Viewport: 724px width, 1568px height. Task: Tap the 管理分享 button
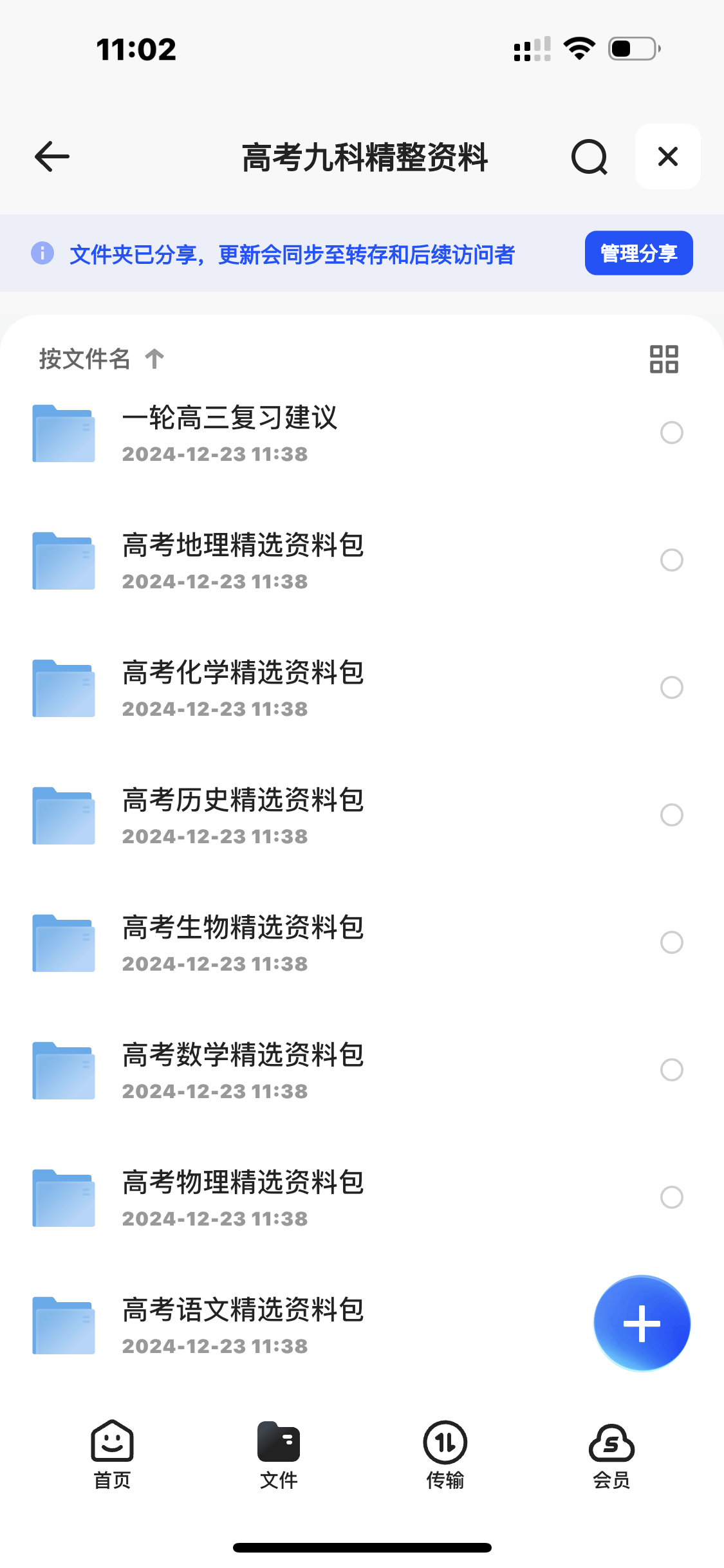click(638, 253)
